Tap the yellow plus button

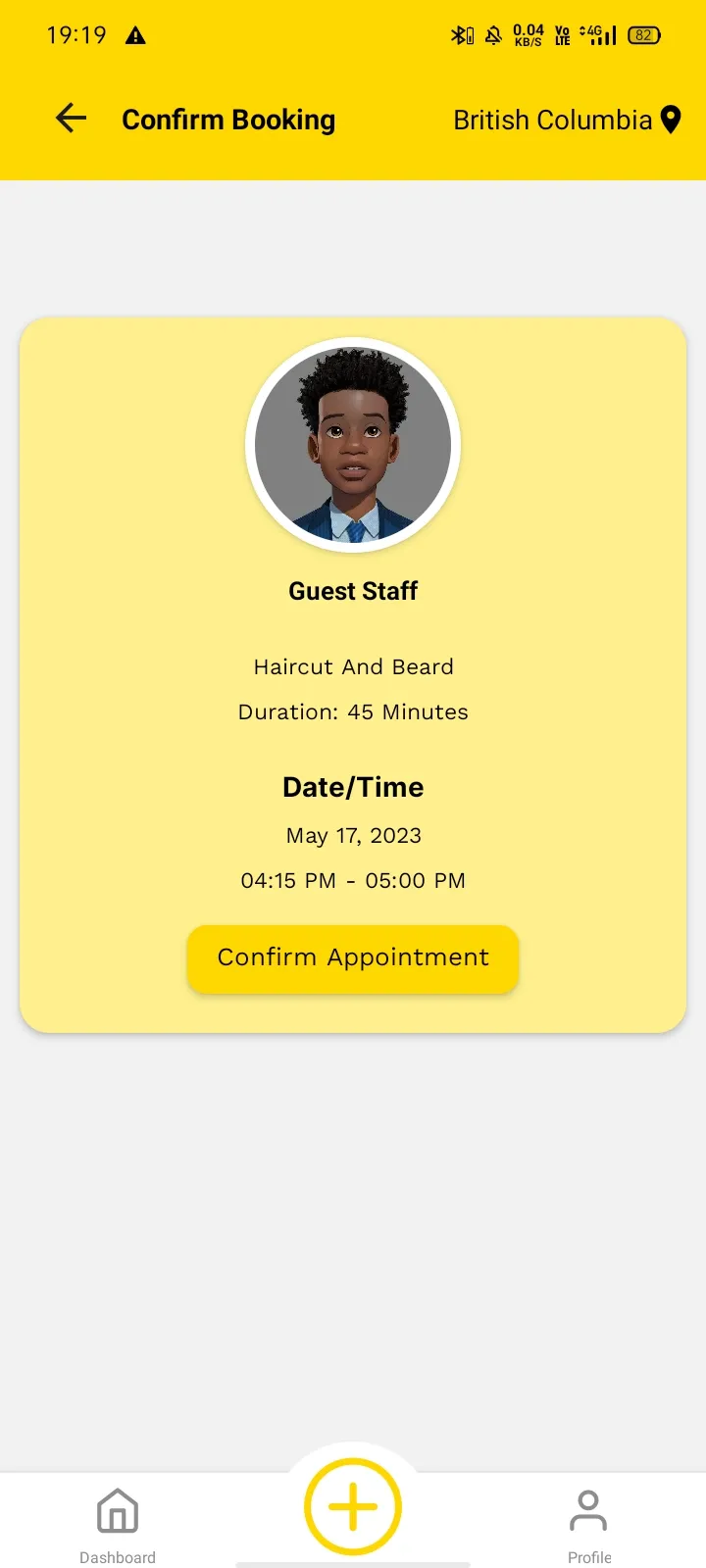(353, 1507)
